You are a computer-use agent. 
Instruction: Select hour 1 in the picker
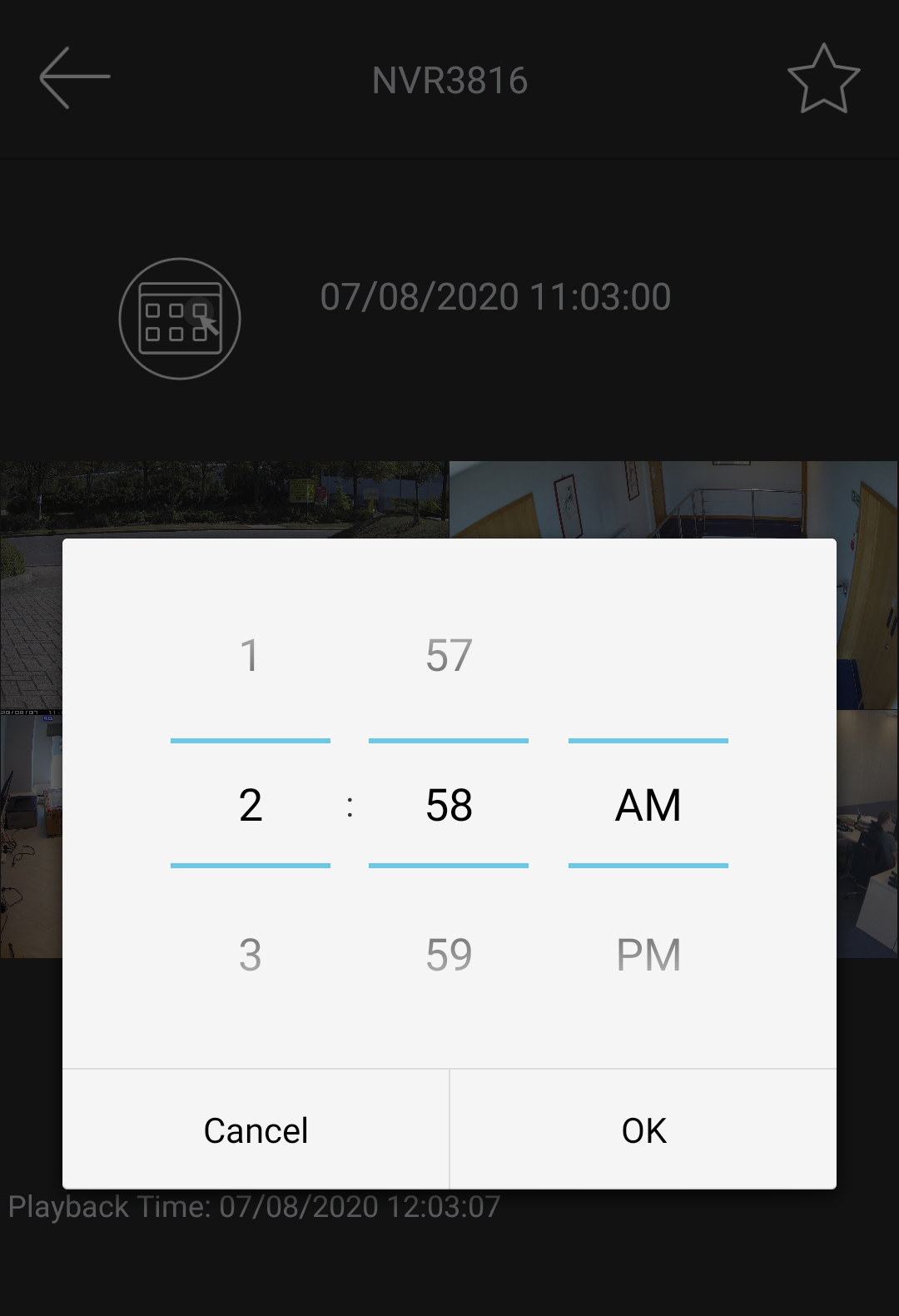coord(250,655)
